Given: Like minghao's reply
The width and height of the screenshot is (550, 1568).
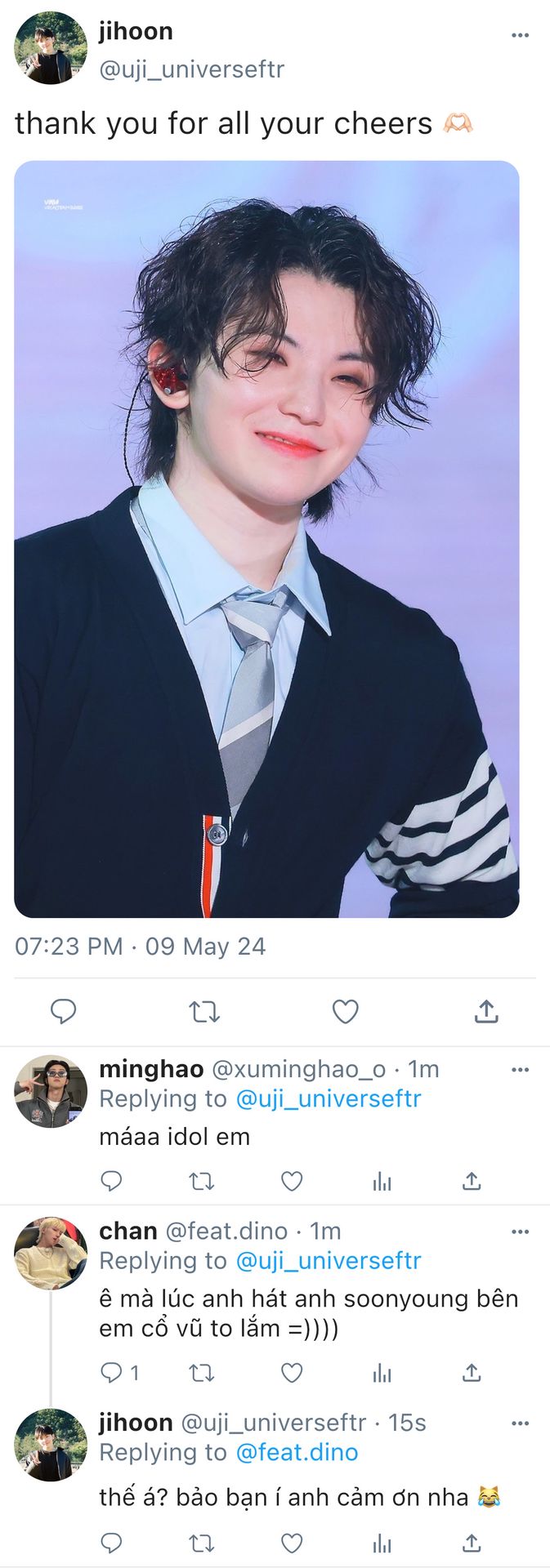Looking at the screenshot, I should 292,1181.
